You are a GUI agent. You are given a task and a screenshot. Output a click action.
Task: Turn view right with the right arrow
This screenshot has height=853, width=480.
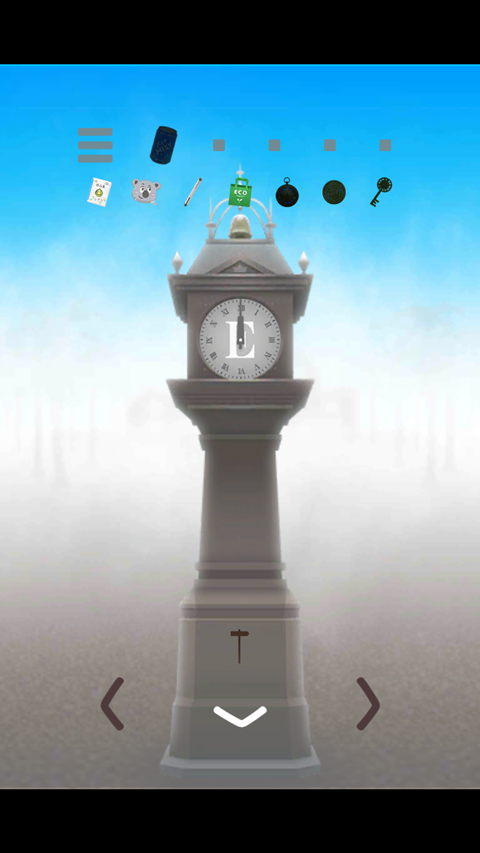pos(368,703)
